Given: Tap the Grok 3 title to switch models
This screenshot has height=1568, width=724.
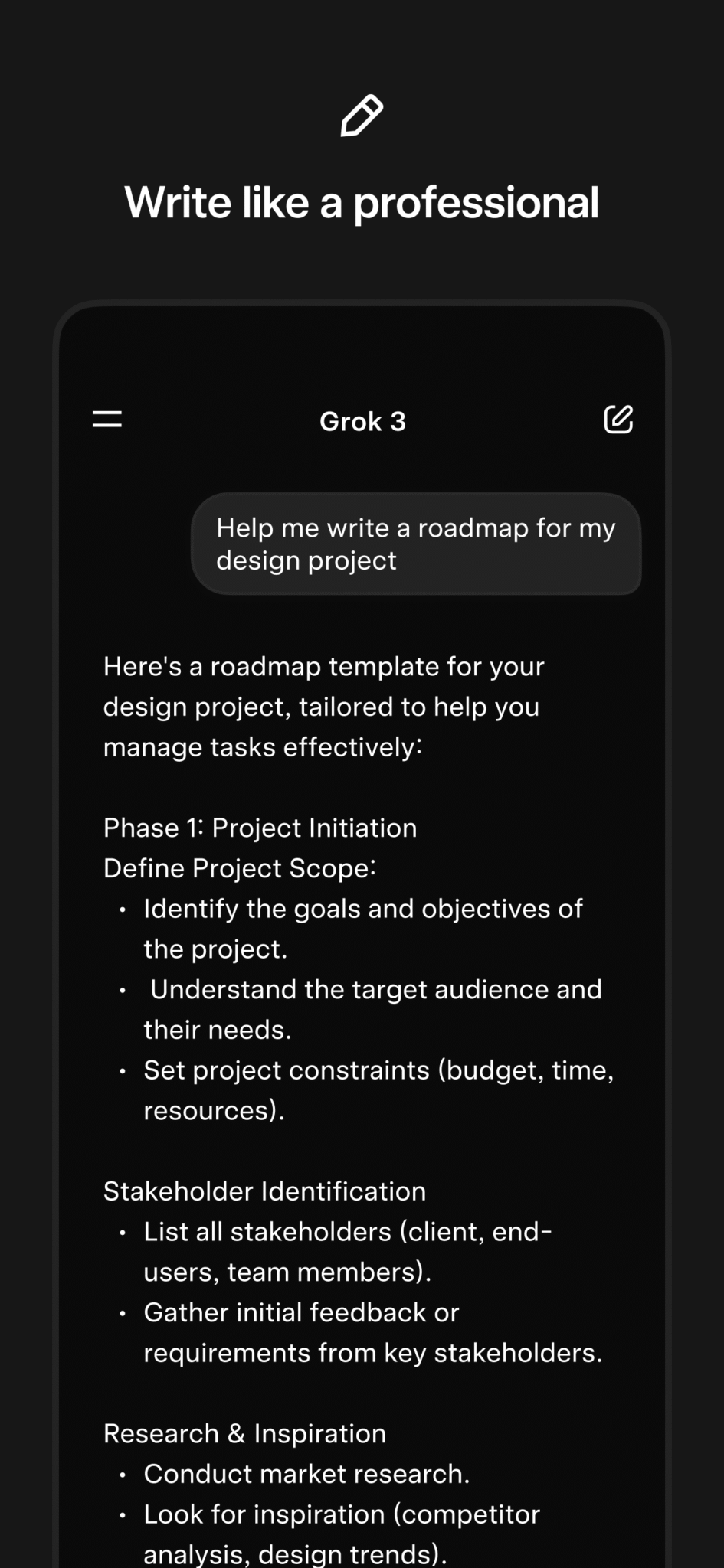Looking at the screenshot, I should [362, 421].
